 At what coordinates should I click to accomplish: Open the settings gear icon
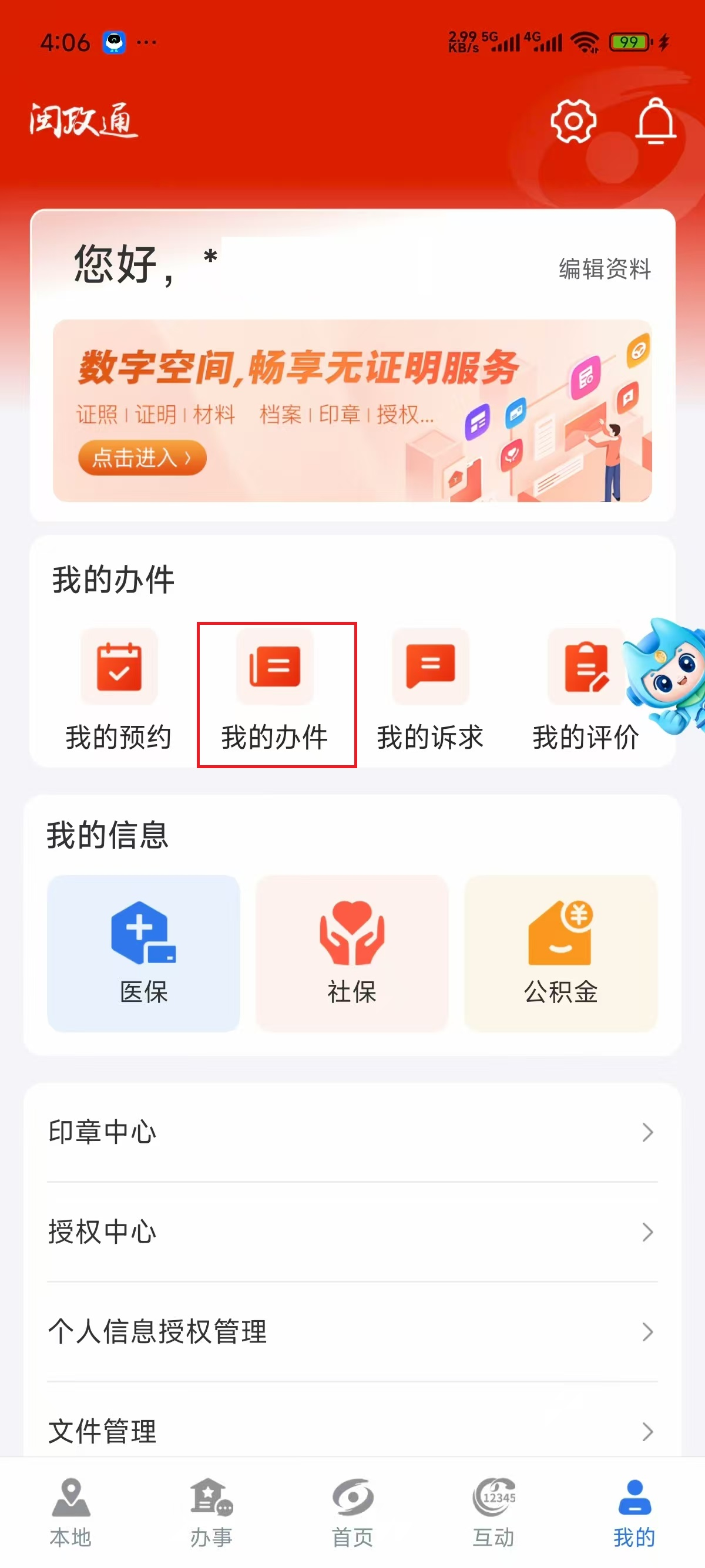[x=572, y=121]
